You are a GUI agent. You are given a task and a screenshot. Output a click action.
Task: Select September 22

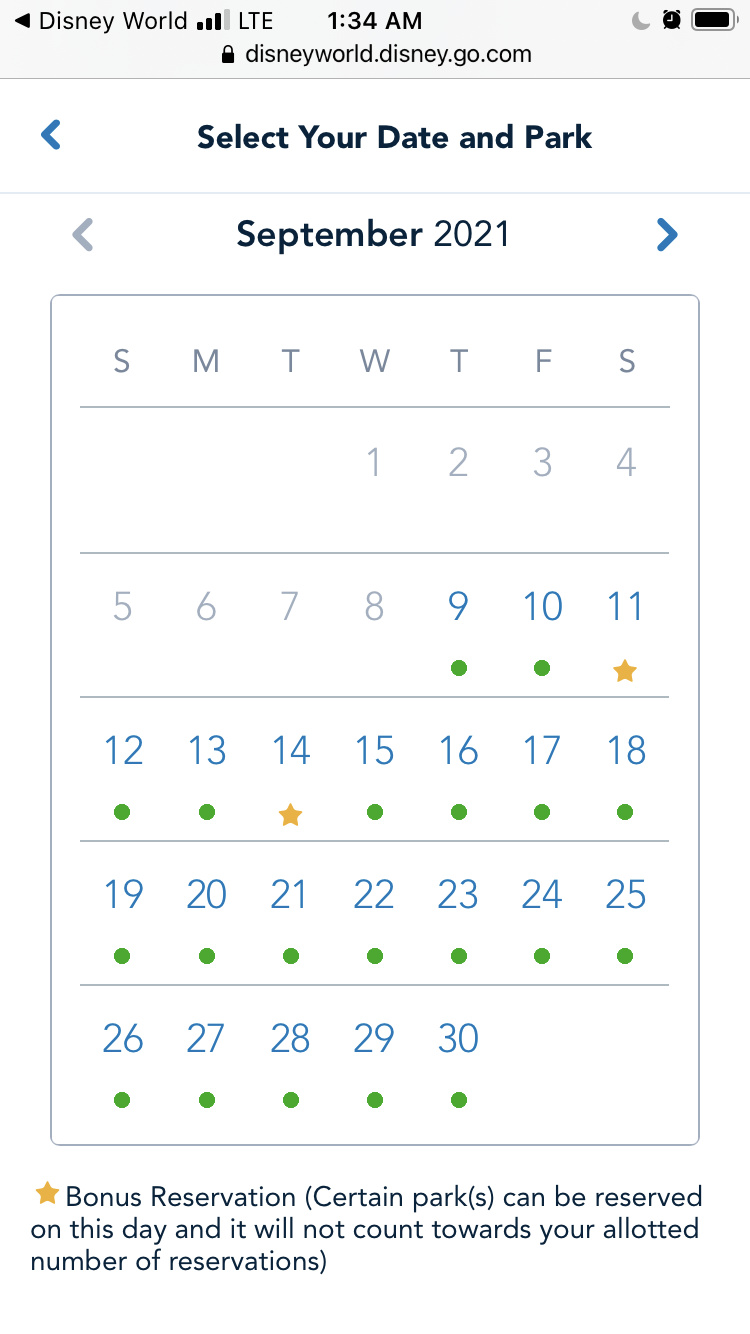(x=374, y=913)
